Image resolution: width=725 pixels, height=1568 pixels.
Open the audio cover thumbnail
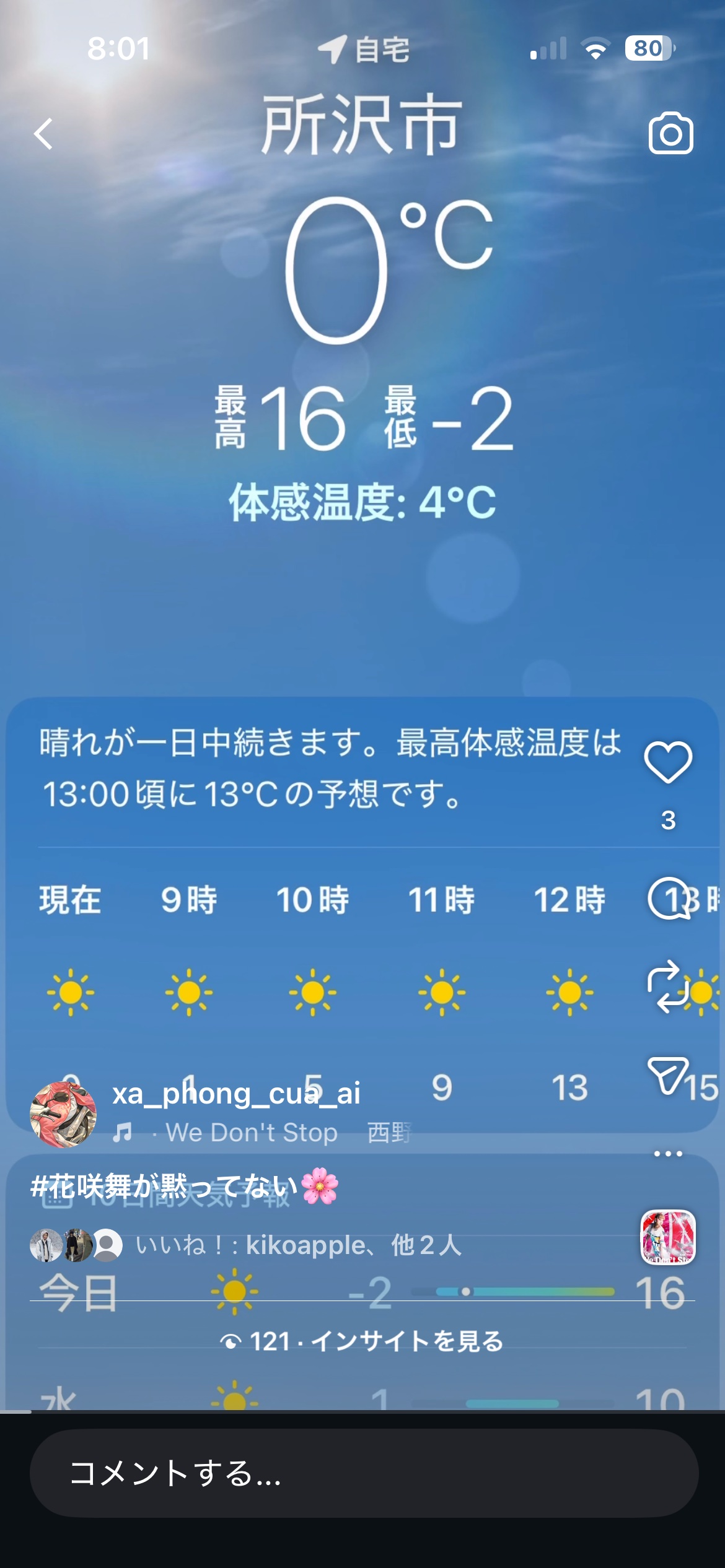click(667, 1237)
